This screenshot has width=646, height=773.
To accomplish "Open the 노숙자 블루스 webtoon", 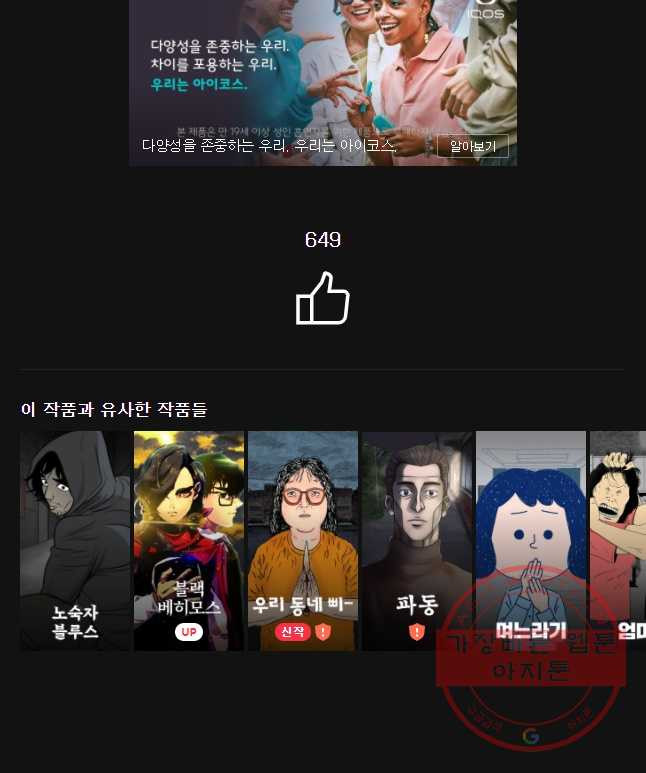I will point(76,540).
